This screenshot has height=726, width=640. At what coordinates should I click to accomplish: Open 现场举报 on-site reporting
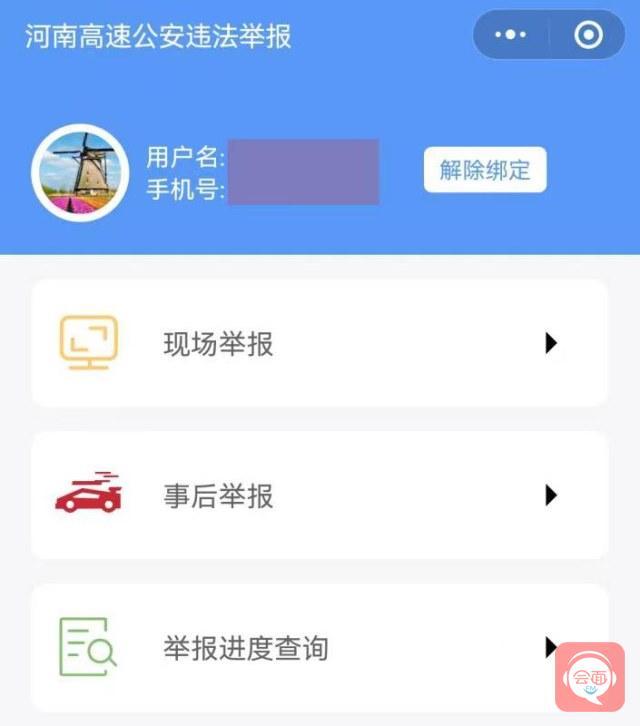[319, 344]
